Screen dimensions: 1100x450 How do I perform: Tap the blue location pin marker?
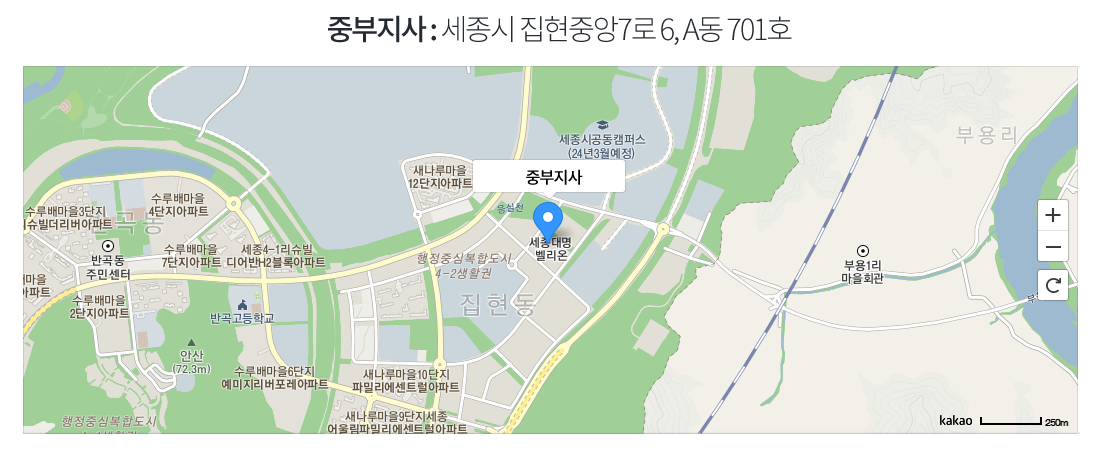[x=548, y=218]
